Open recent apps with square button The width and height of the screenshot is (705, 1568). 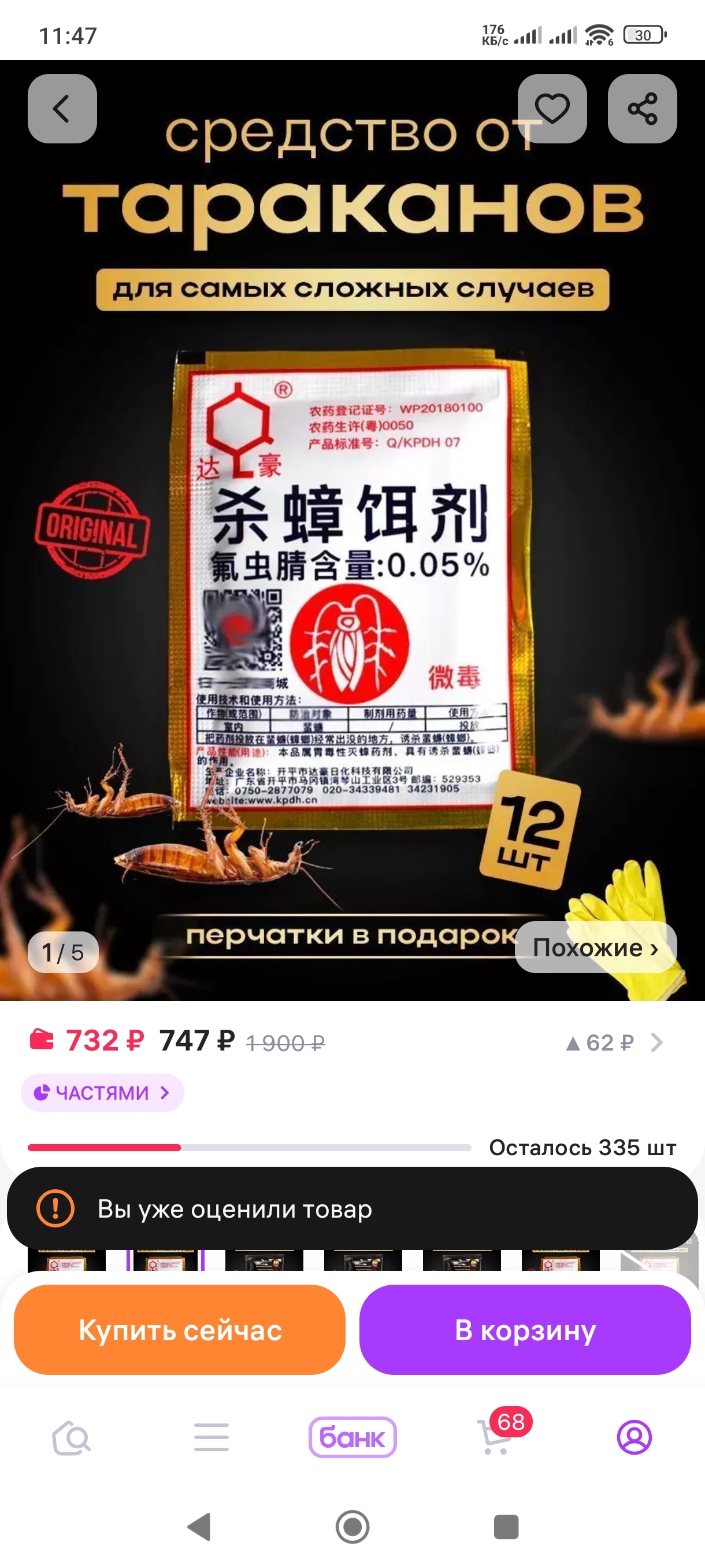point(506,1527)
